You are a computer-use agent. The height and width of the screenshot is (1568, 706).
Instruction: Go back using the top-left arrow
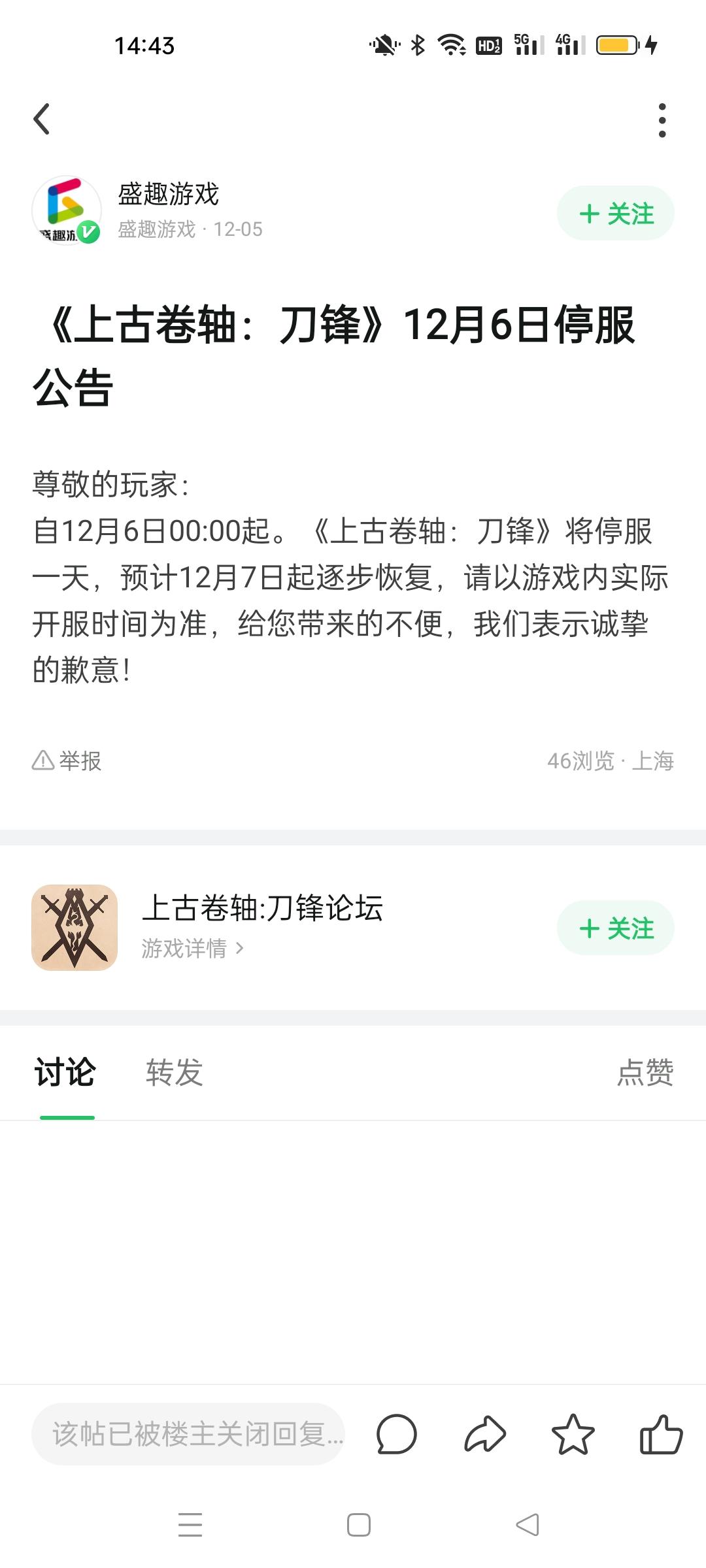tap(42, 119)
